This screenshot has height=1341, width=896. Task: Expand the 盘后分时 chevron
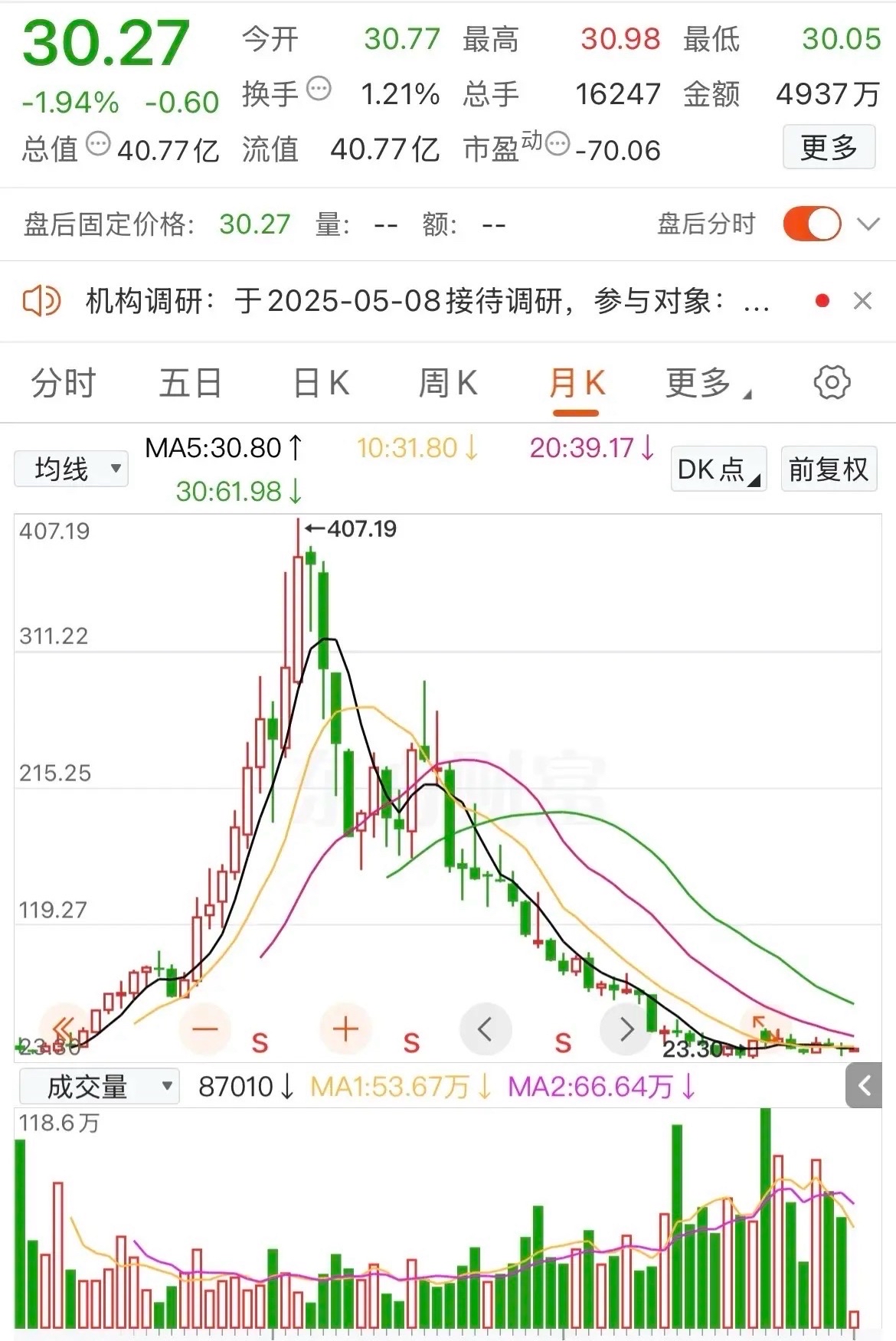[868, 224]
